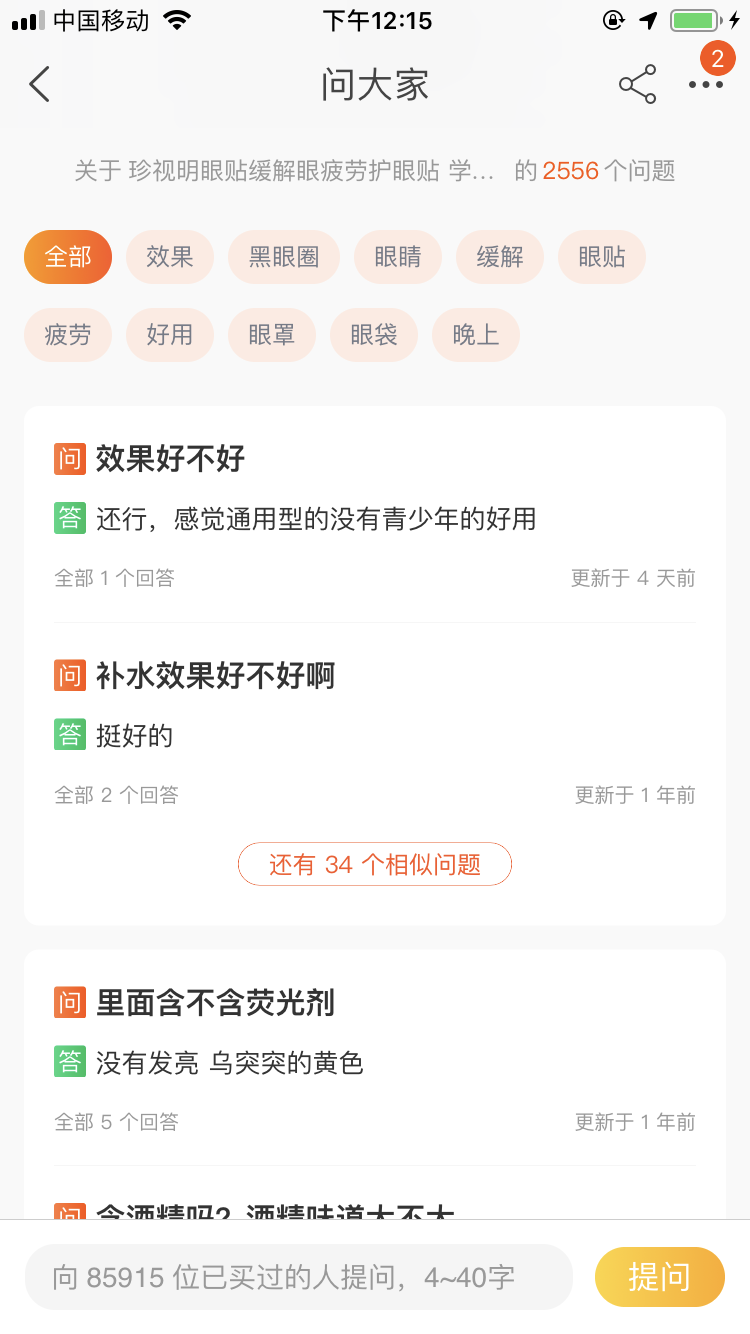
Task: Tap the 提问 button
Action: [x=659, y=1277]
